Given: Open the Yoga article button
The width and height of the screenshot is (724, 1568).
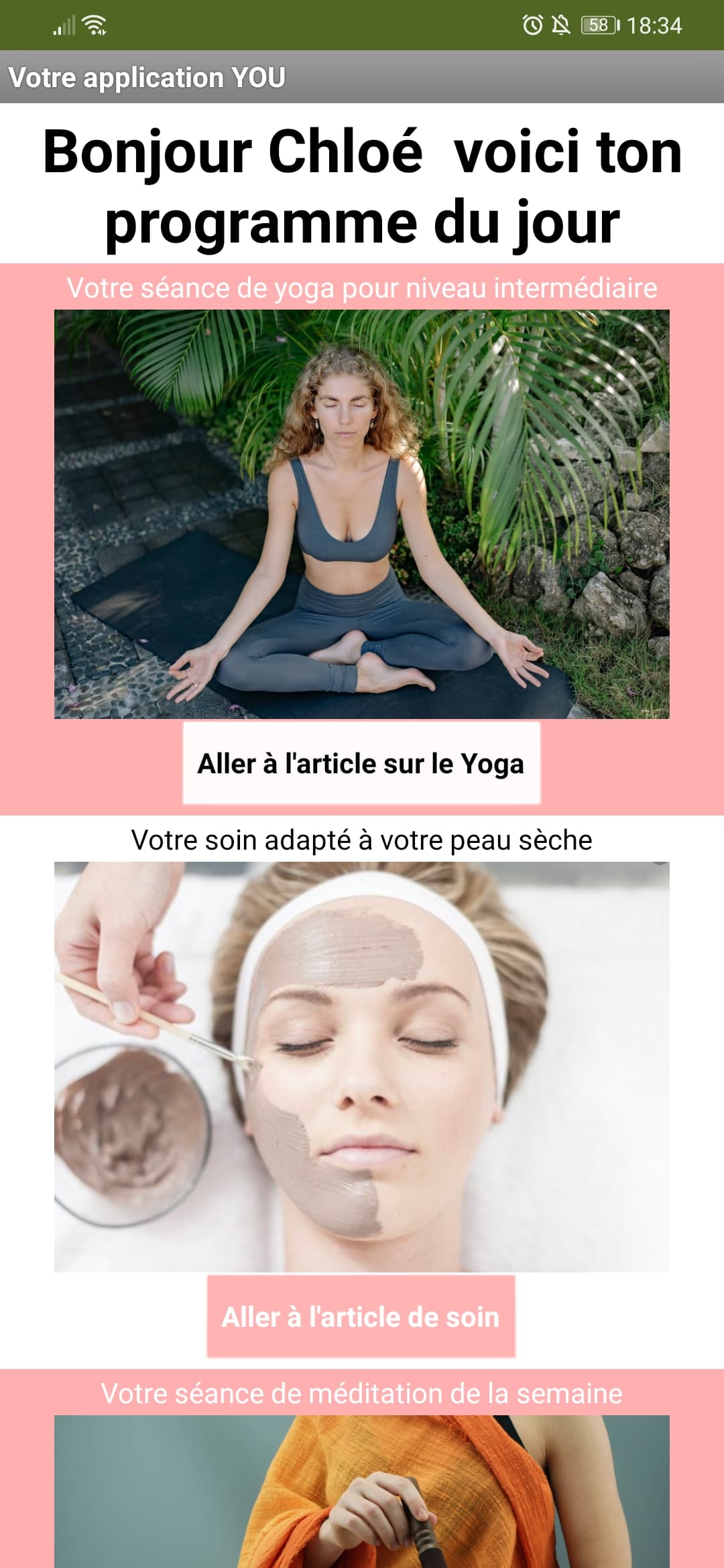Looking at the screenshot, I should [x=361, y=763].
